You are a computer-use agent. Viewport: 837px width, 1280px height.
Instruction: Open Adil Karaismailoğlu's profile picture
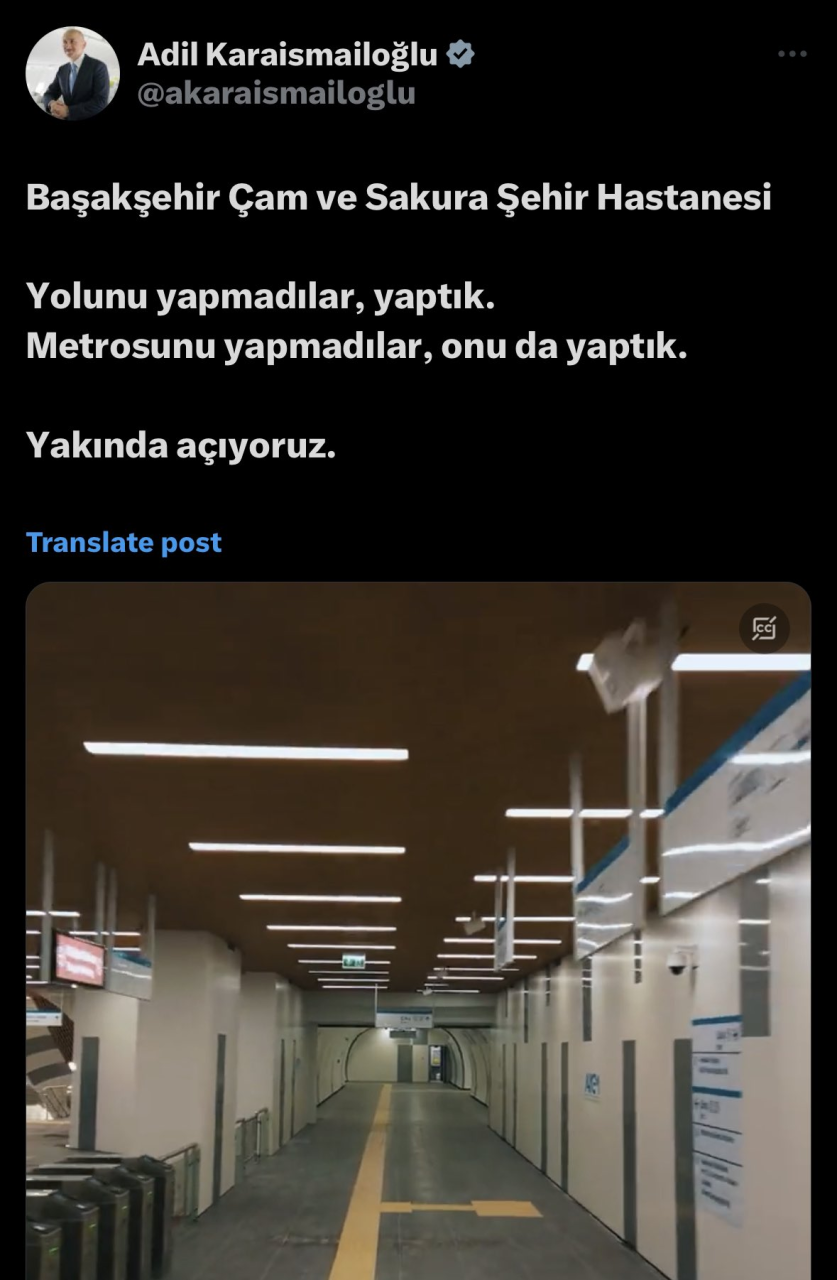click(72, 73)
